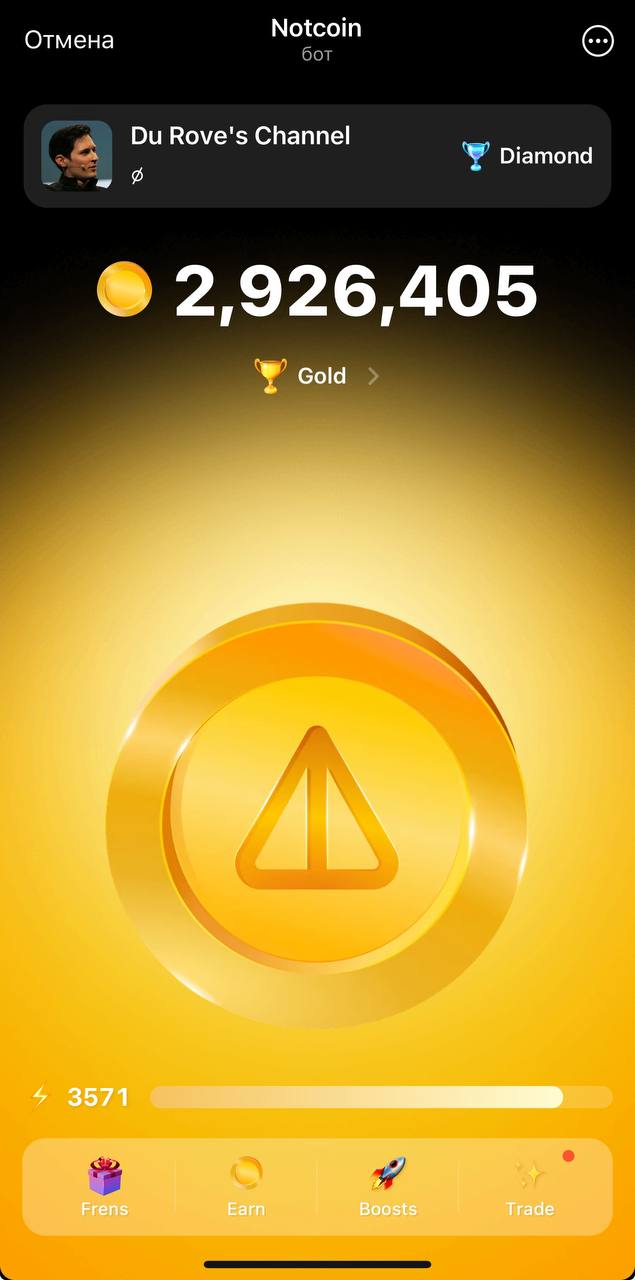Screen dimensions: 635x1280
Task: Tap Отмена to close the bot
Action: [x=69, y=40]
